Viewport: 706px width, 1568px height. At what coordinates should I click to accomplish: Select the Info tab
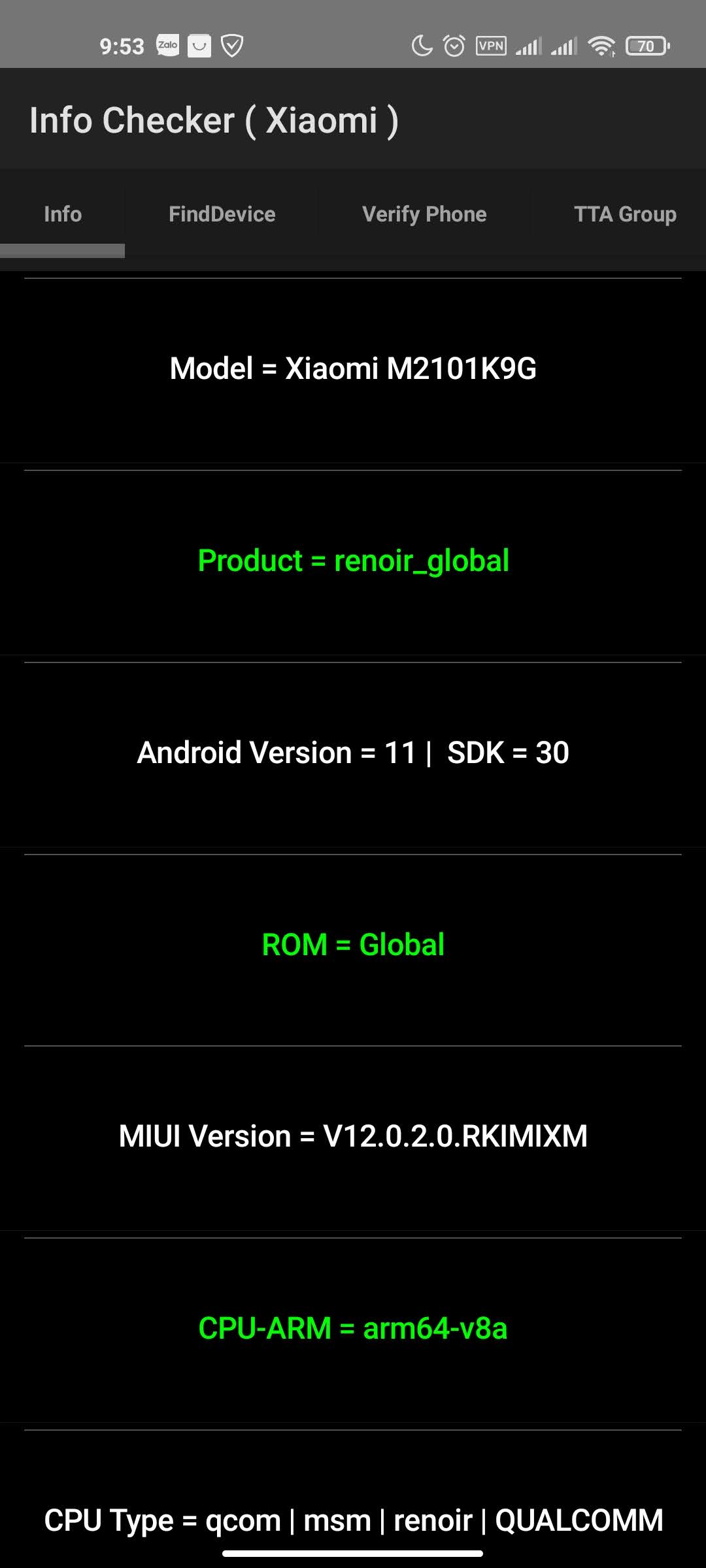[x=63, y=214]
